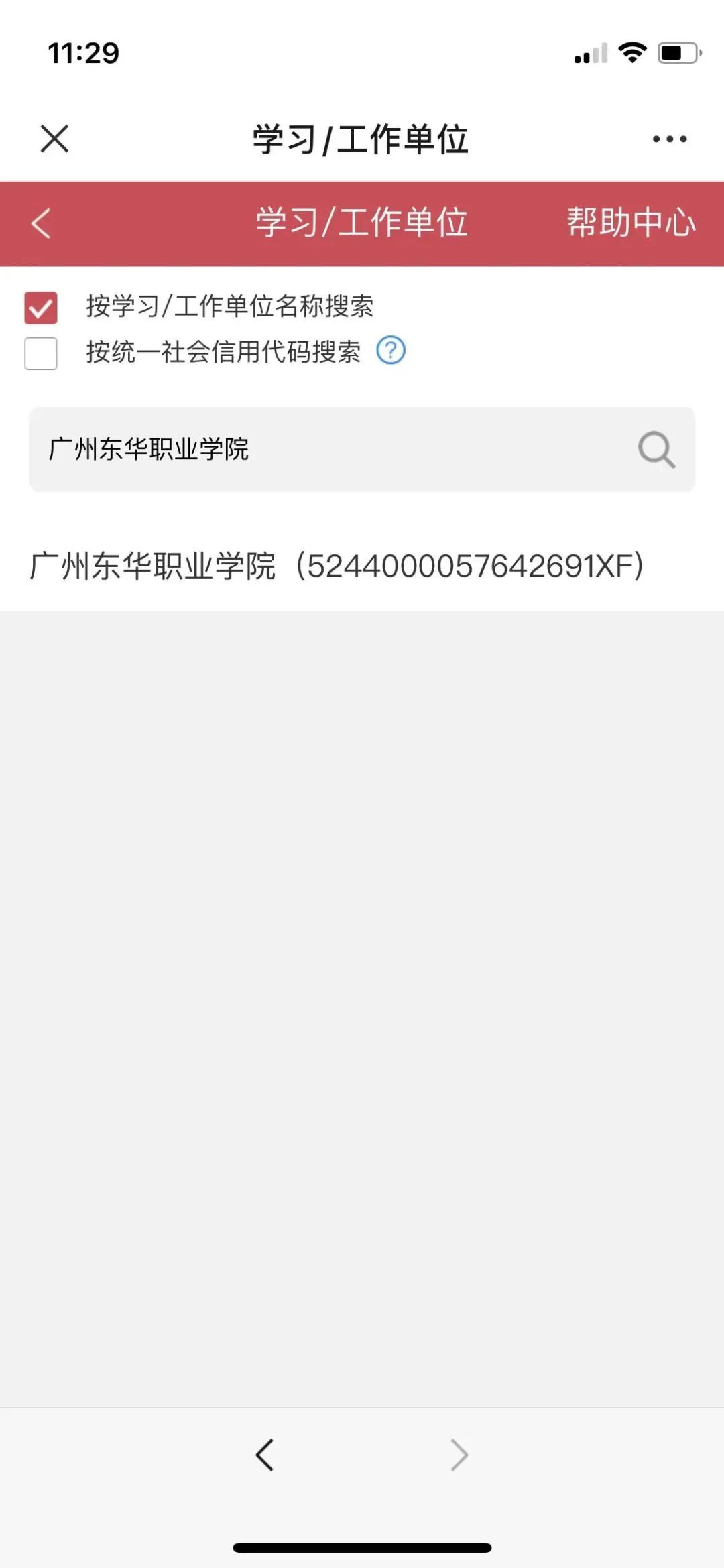Open the question mark help icon
Image resolution: width=724 pixels, height=1568 pixels.
point(392,351)
